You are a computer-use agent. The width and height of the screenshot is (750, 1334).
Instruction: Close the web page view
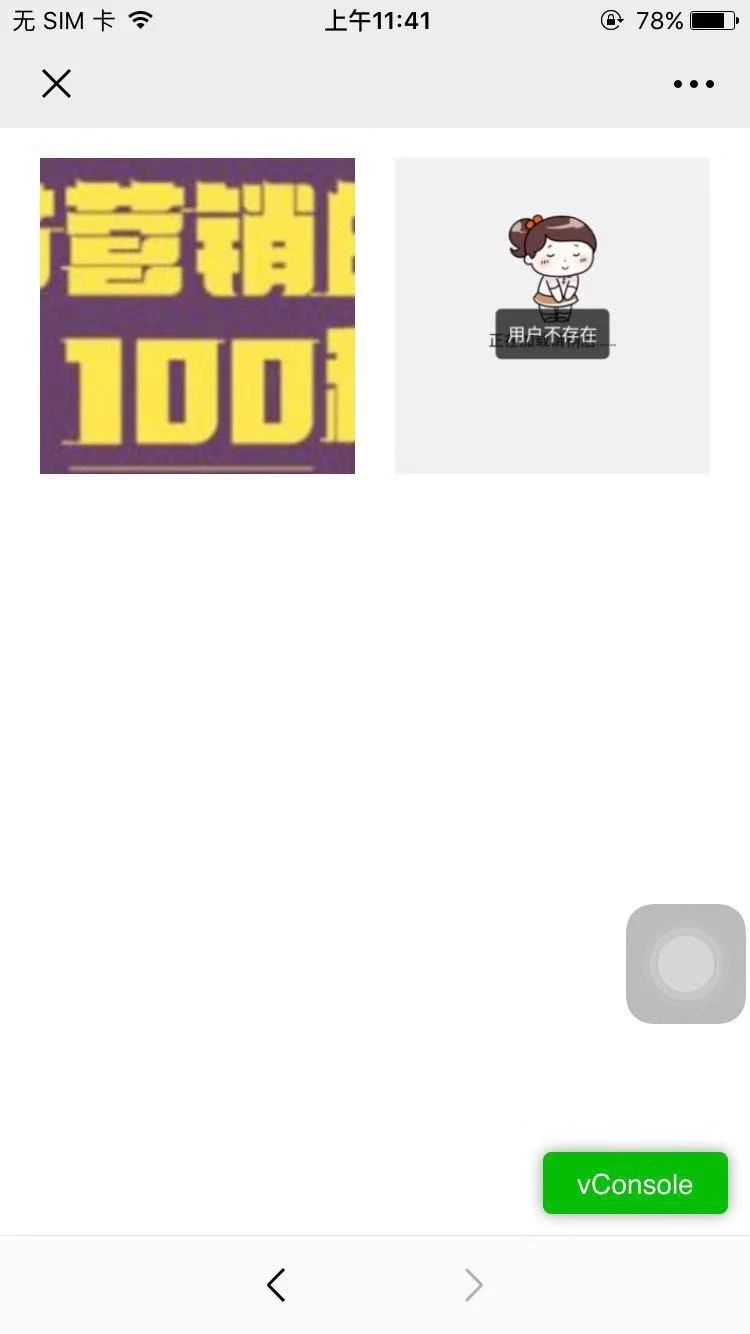pyautogui.click(x=57, y=84)
